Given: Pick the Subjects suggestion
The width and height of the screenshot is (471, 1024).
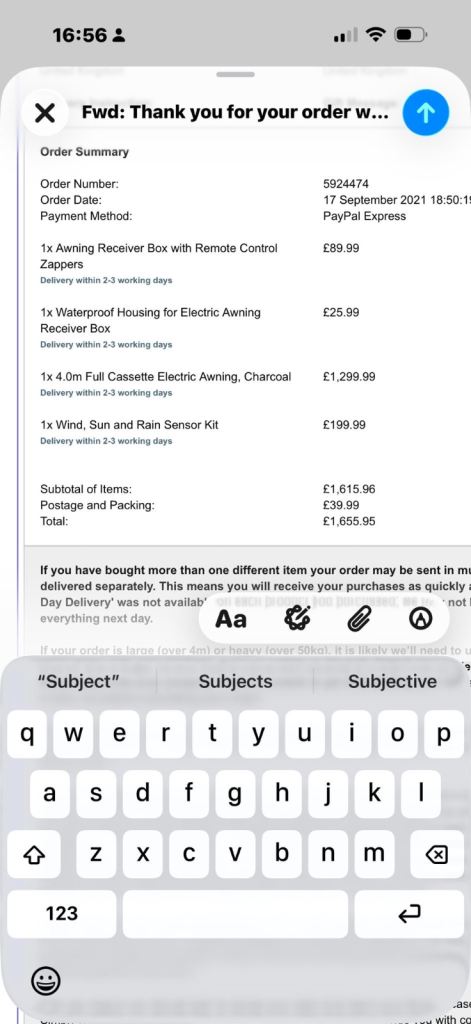Looking at the screenshot, I should [235, 681].
